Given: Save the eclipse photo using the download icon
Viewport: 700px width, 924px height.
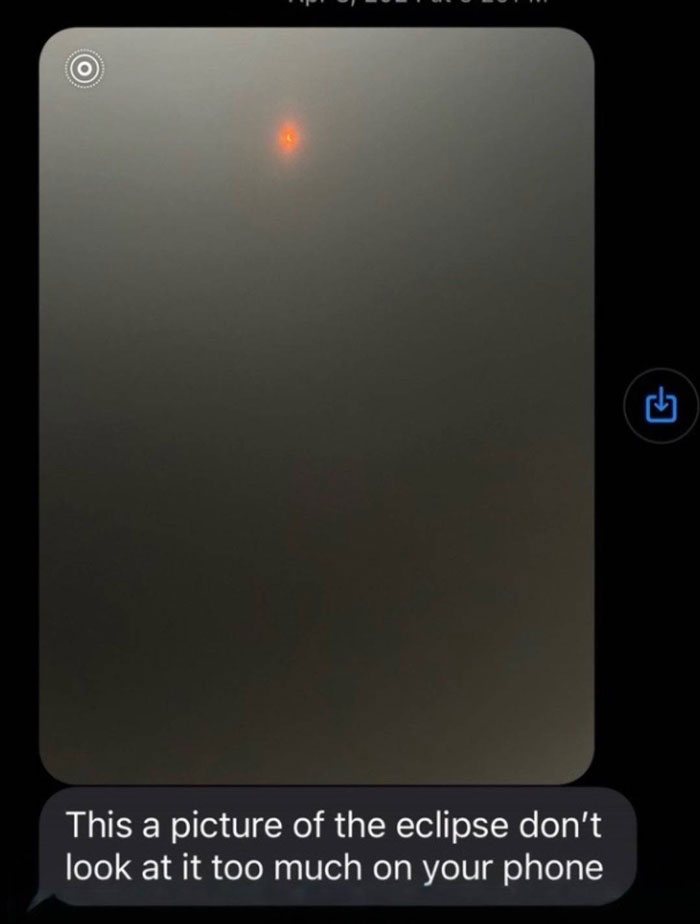Looking at the screenshot, I should pos(659,405).
